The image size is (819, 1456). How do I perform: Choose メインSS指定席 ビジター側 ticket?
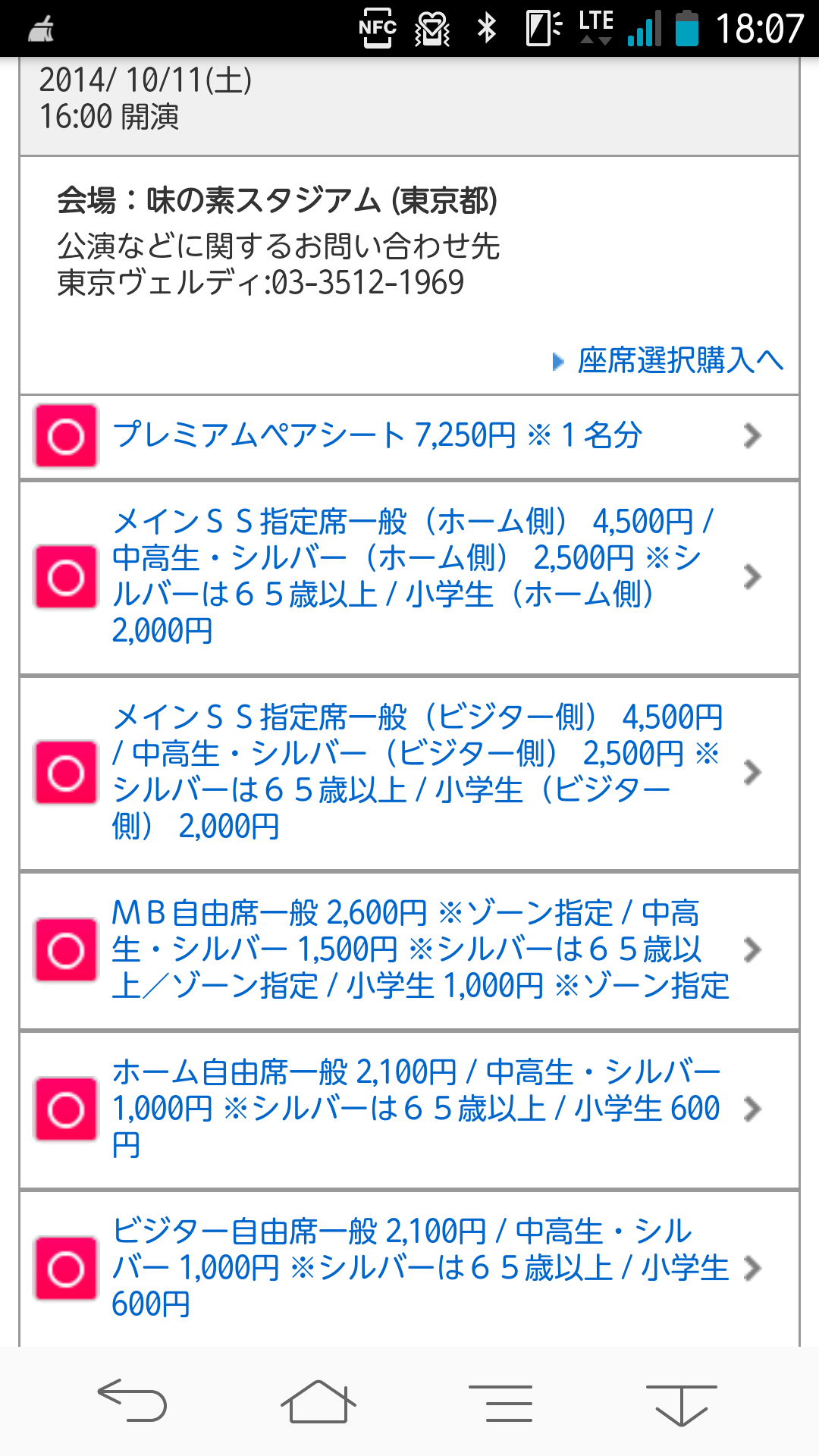click(x=409, y=772)
